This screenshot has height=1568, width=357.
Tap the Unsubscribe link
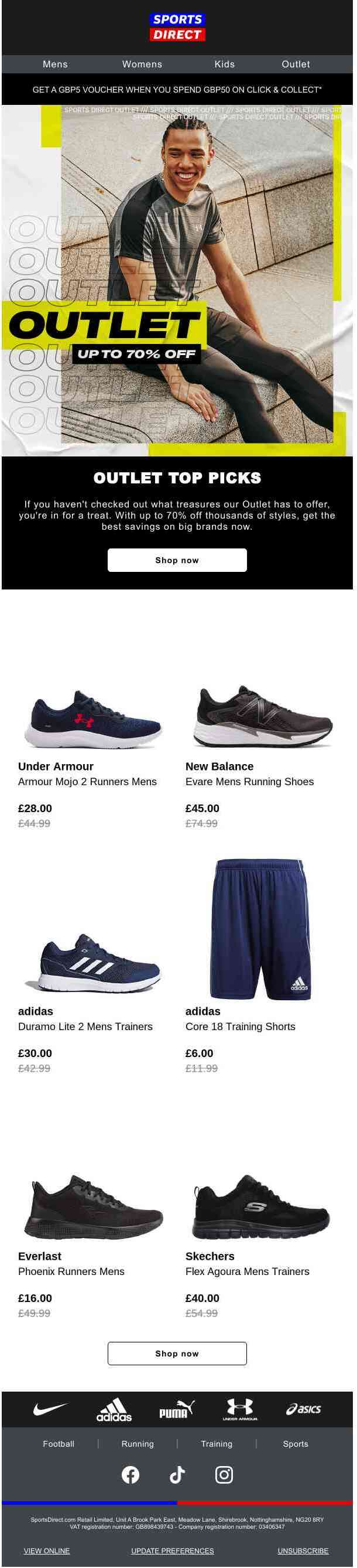(304, 1552)
